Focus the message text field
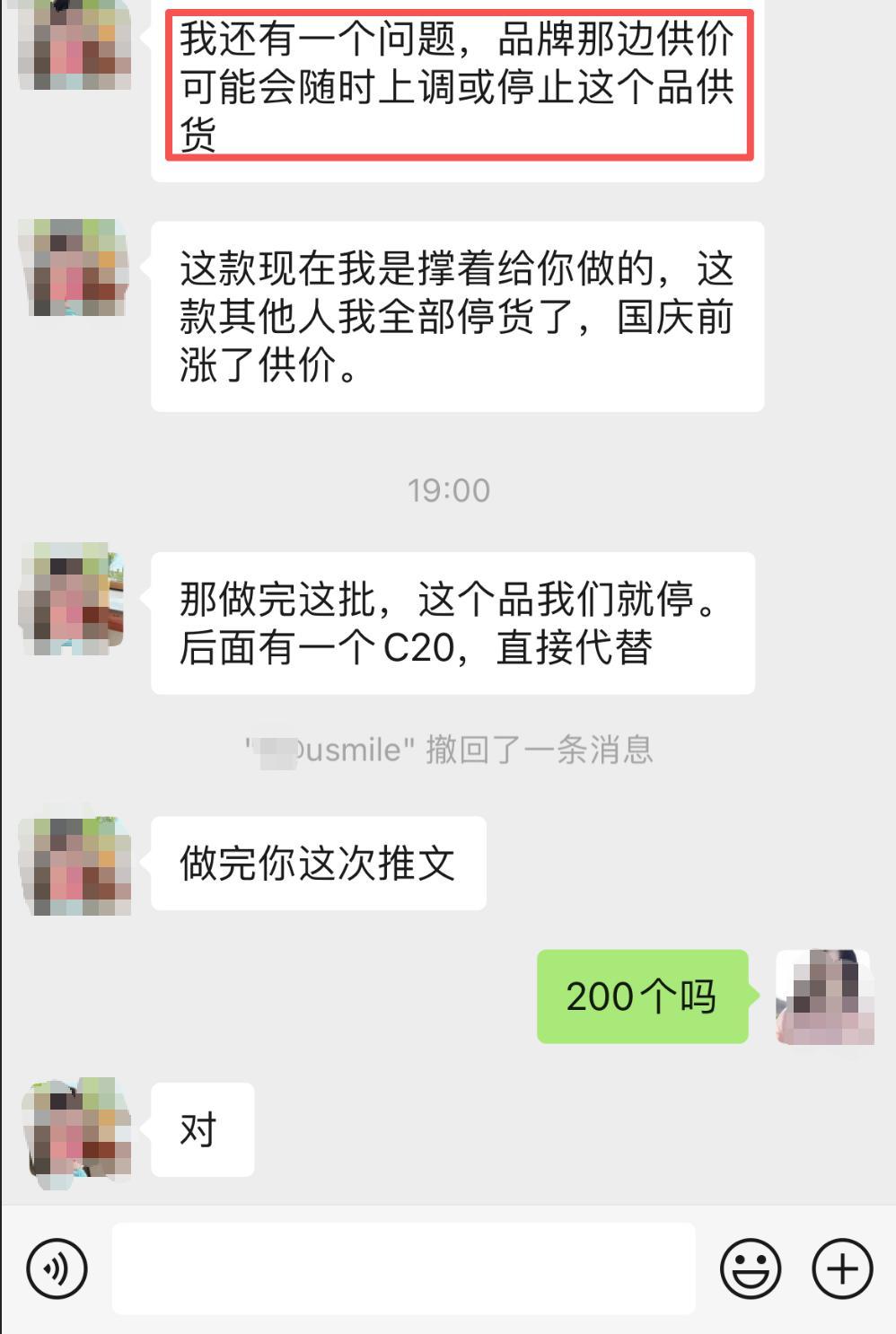 (x=403, y=1268)
